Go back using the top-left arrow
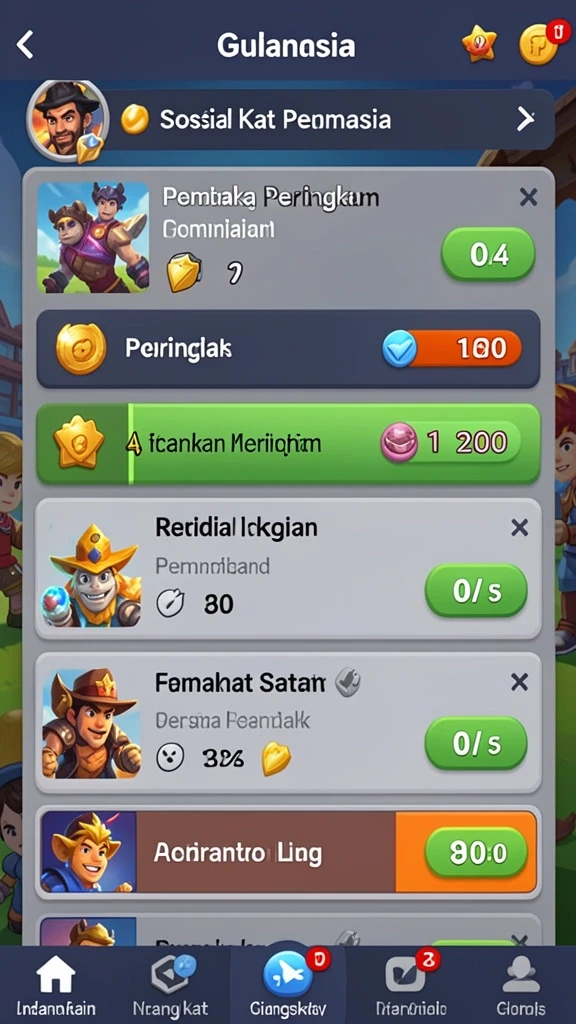Image resolution: width=576 pixels, height=1024 pixels. click(25, 46)
